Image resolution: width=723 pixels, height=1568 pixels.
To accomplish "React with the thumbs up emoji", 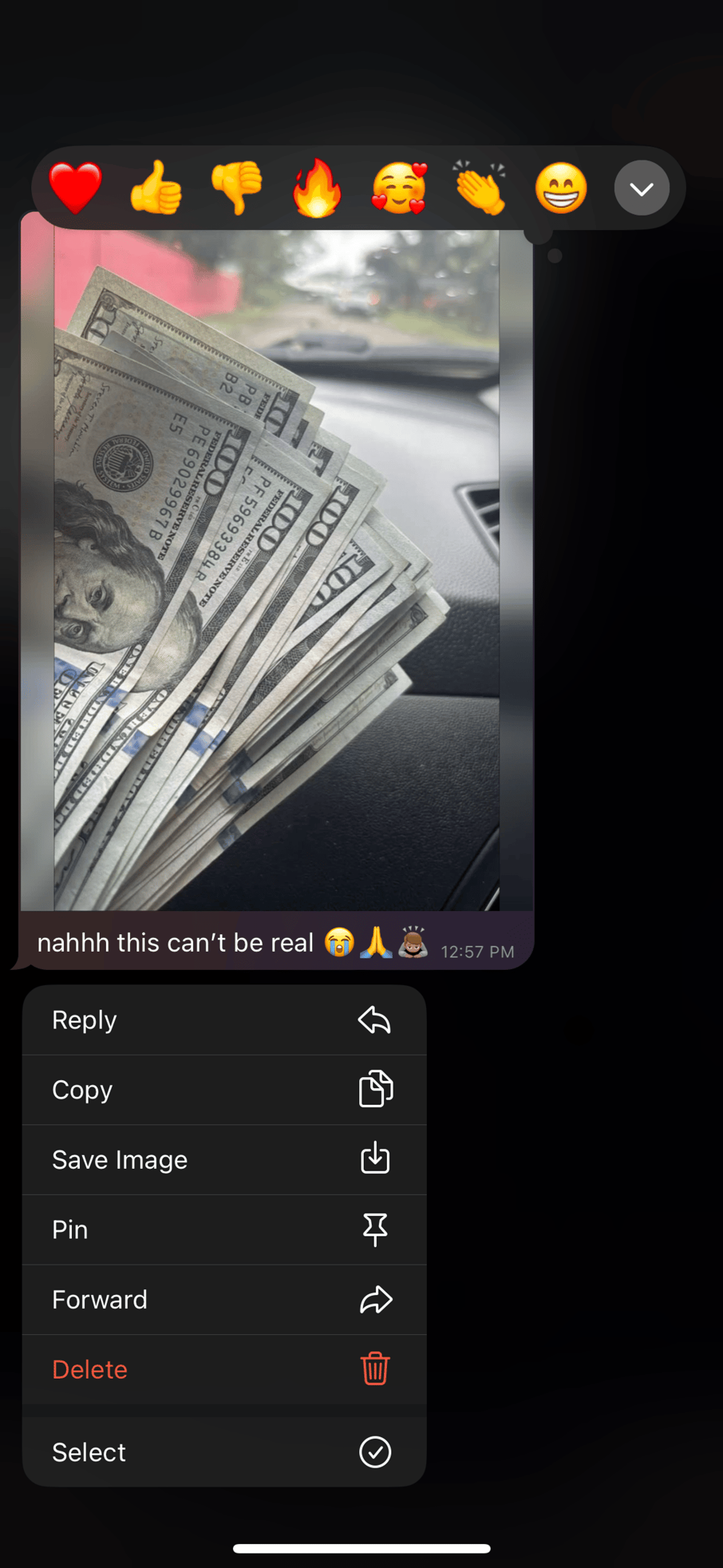I will 156,188.
